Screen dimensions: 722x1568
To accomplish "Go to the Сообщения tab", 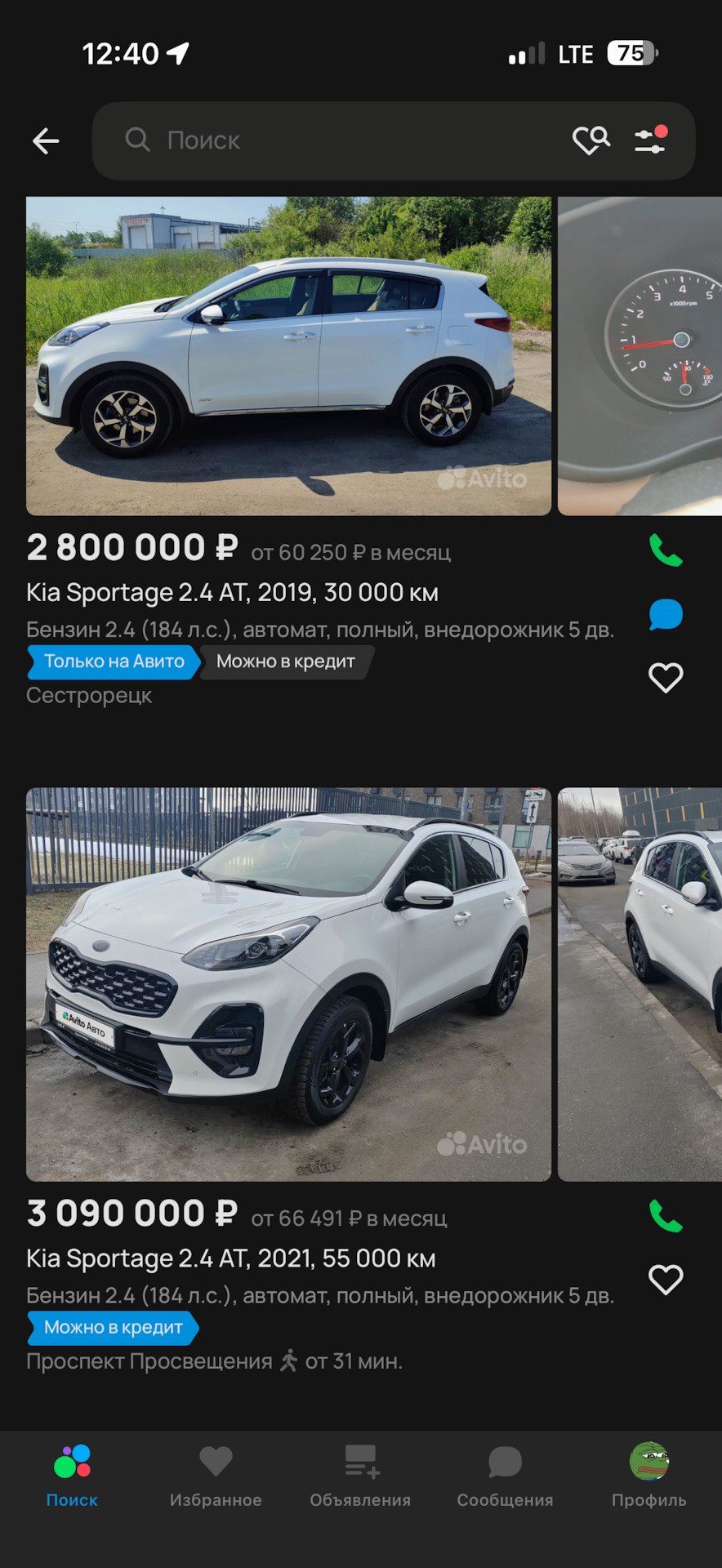I will (505, 1477).
